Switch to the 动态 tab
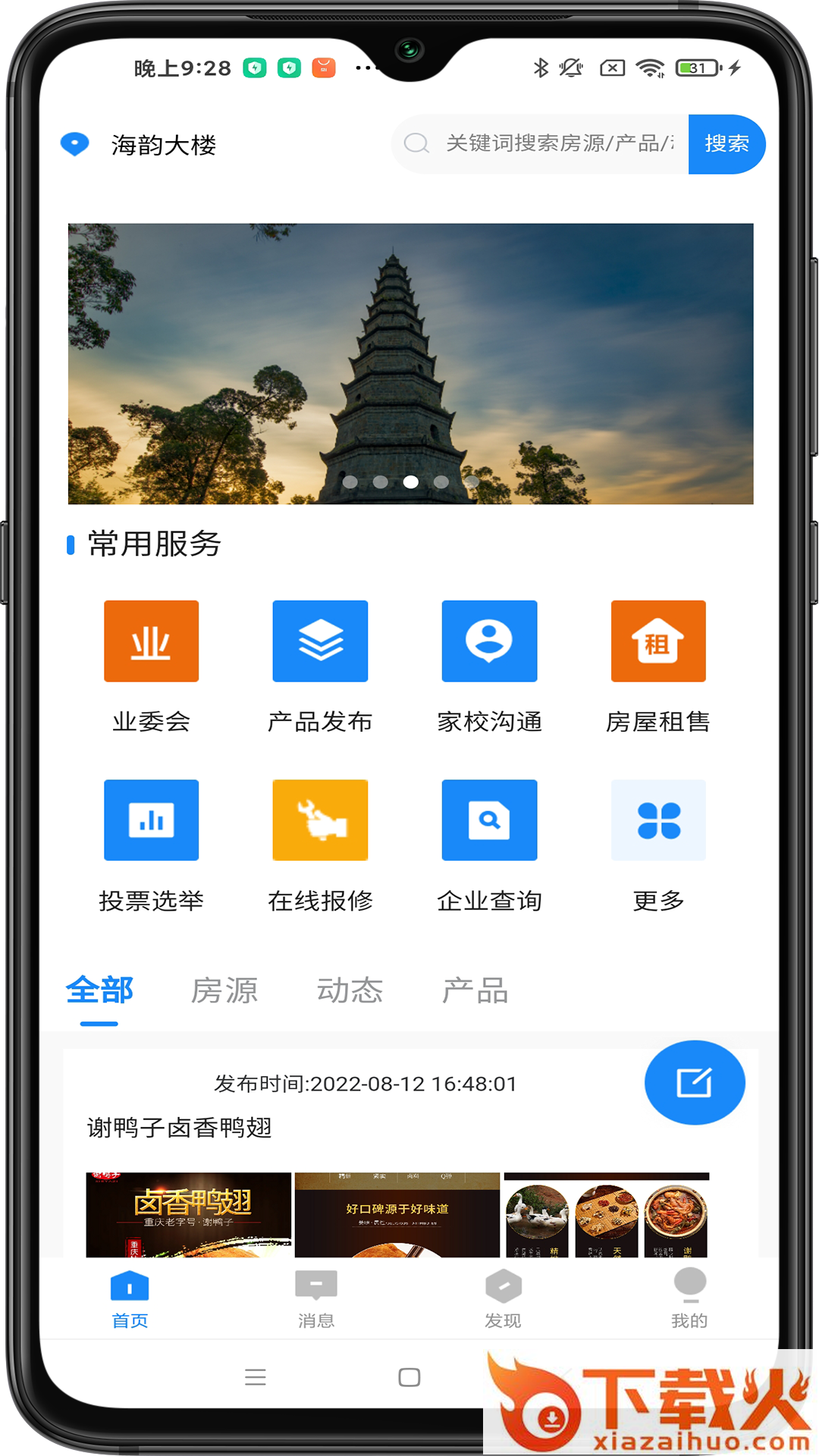 [x=350, y=990]
